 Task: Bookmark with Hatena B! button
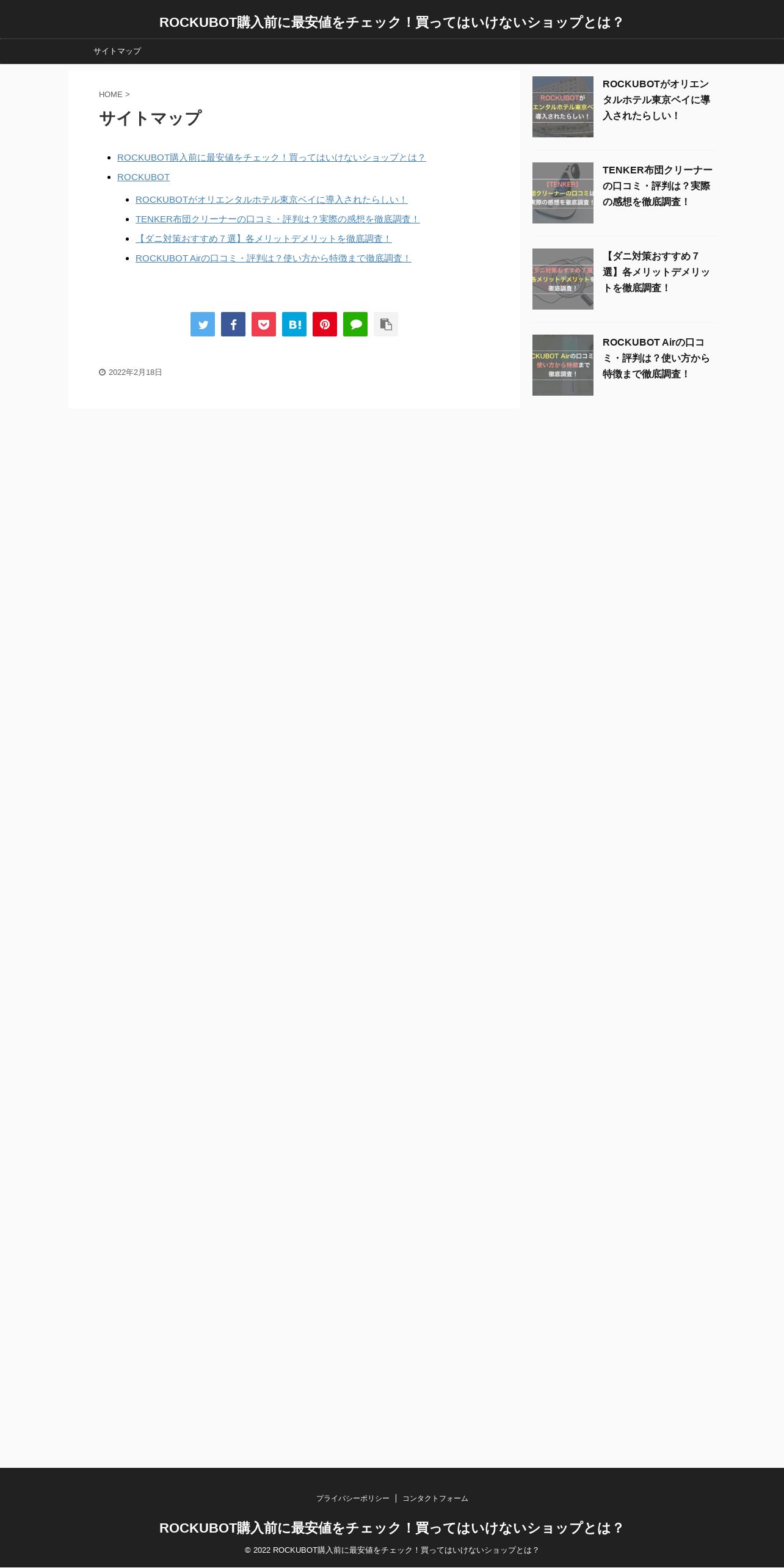click(294, 324)
